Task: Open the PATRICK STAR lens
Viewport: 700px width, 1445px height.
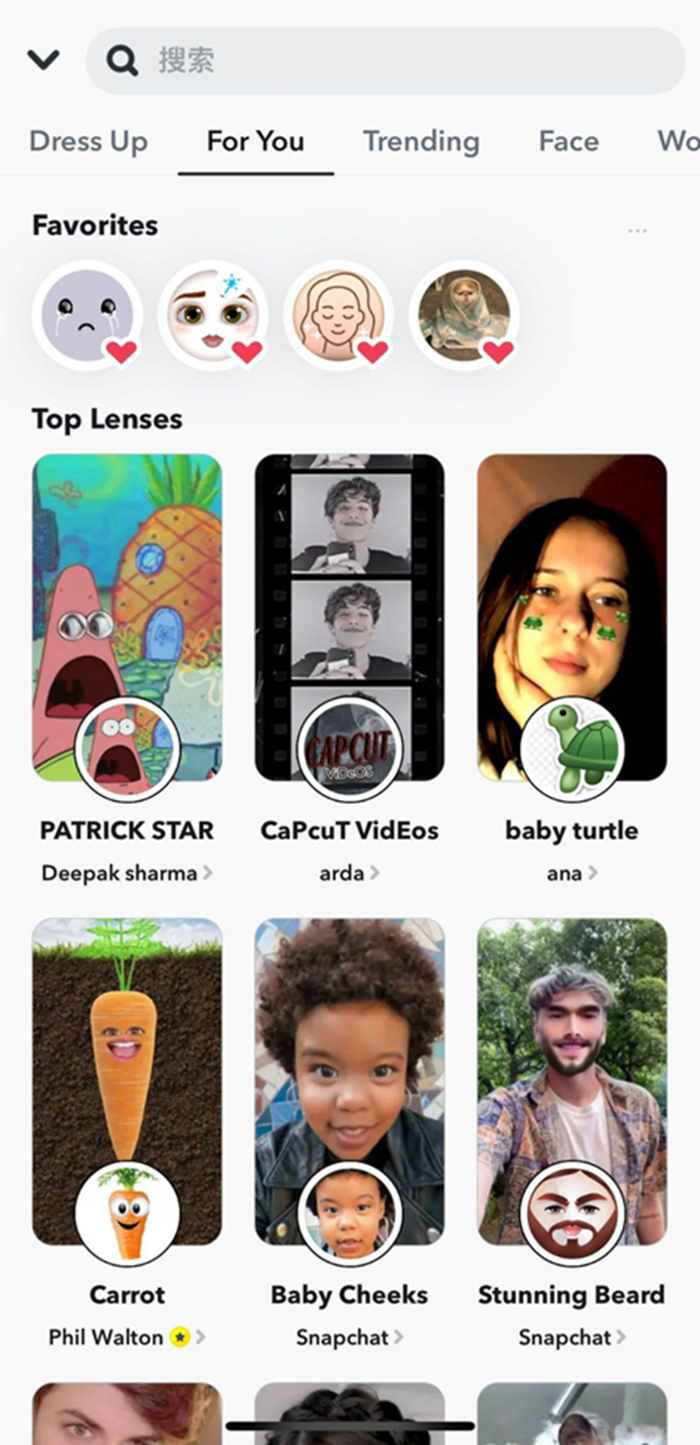Action: [127, 618]
